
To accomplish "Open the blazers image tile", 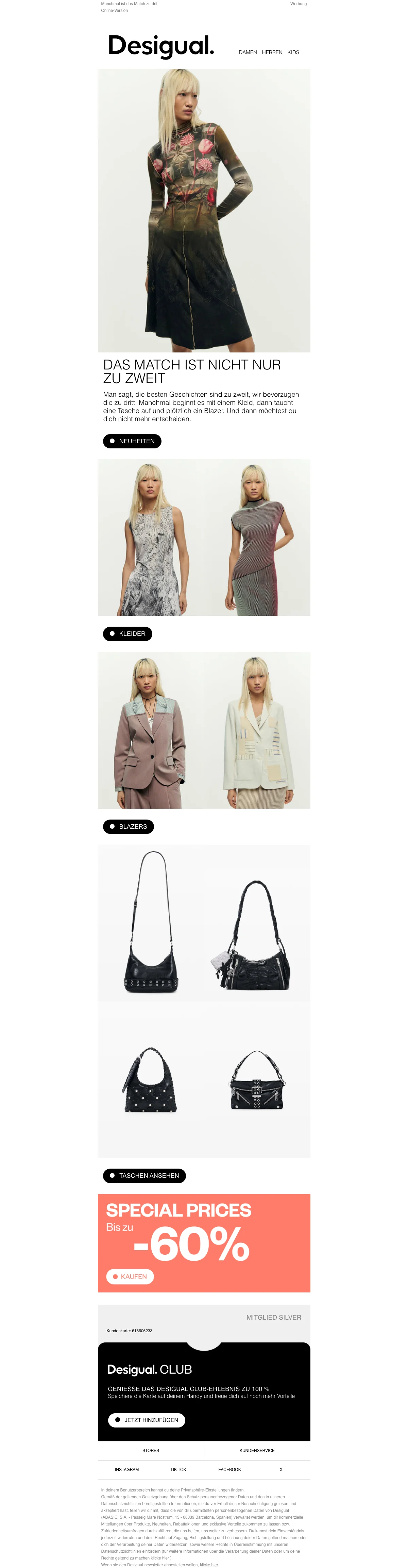I will pyautogui.click(x=204, y=730).
